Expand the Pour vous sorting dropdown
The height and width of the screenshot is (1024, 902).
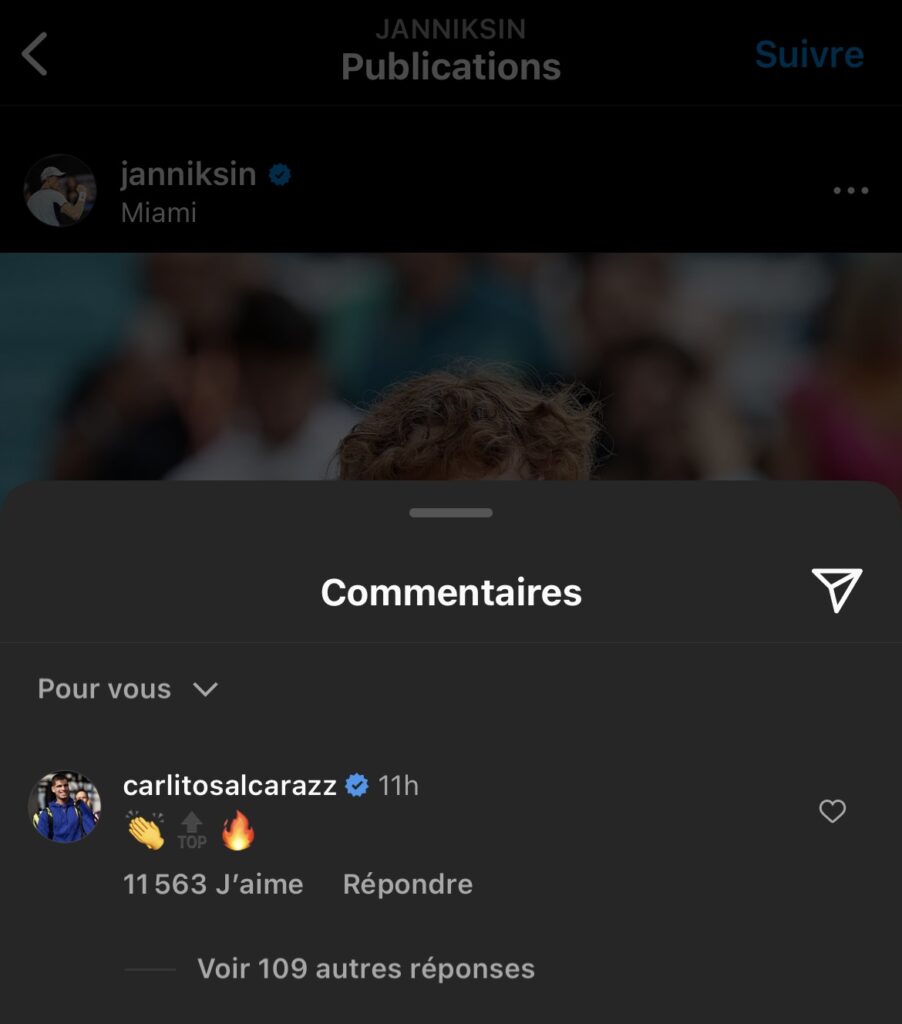click(127, 689)
